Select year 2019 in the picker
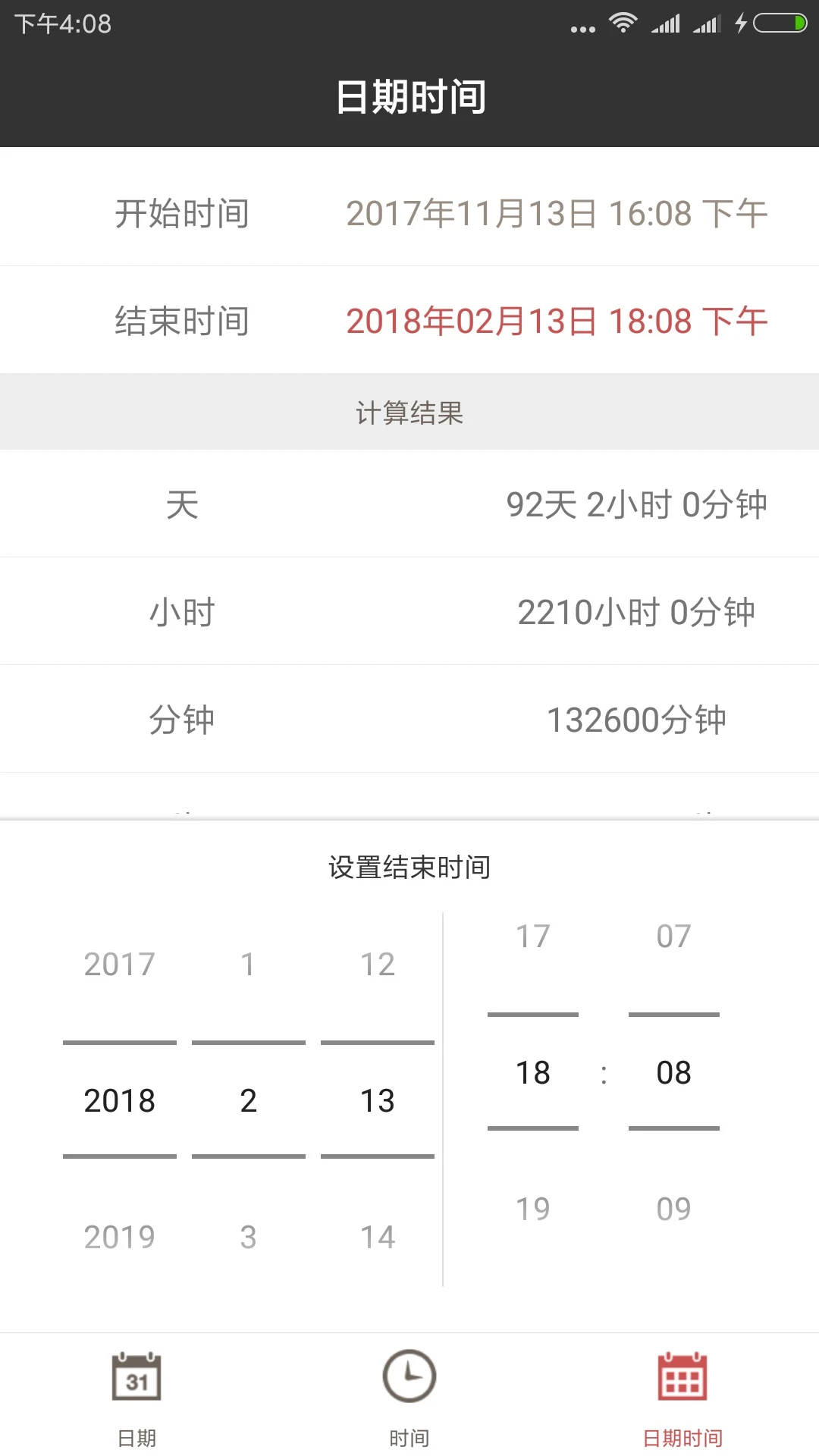This screenshot has height=1456, width=819. click(119, 1236)
